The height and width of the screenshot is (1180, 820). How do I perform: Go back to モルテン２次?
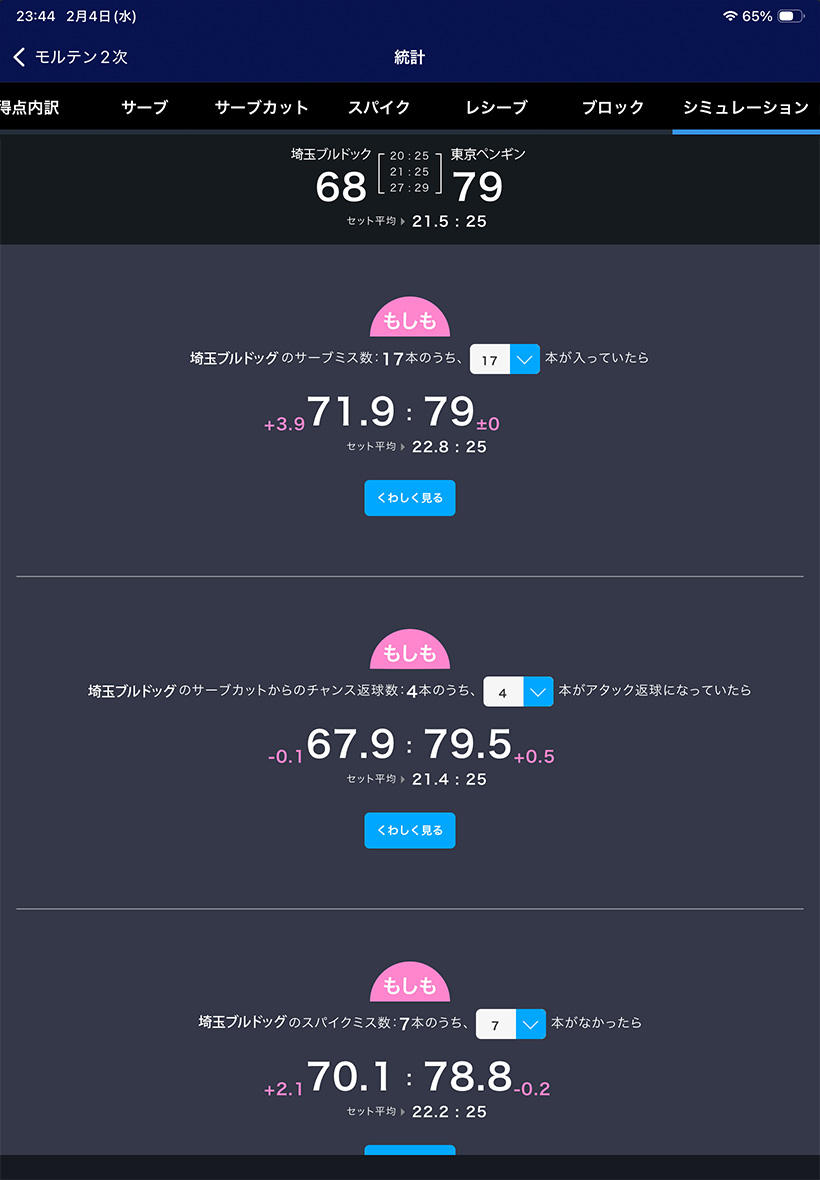pyautogui.click(x=70, y=58)
